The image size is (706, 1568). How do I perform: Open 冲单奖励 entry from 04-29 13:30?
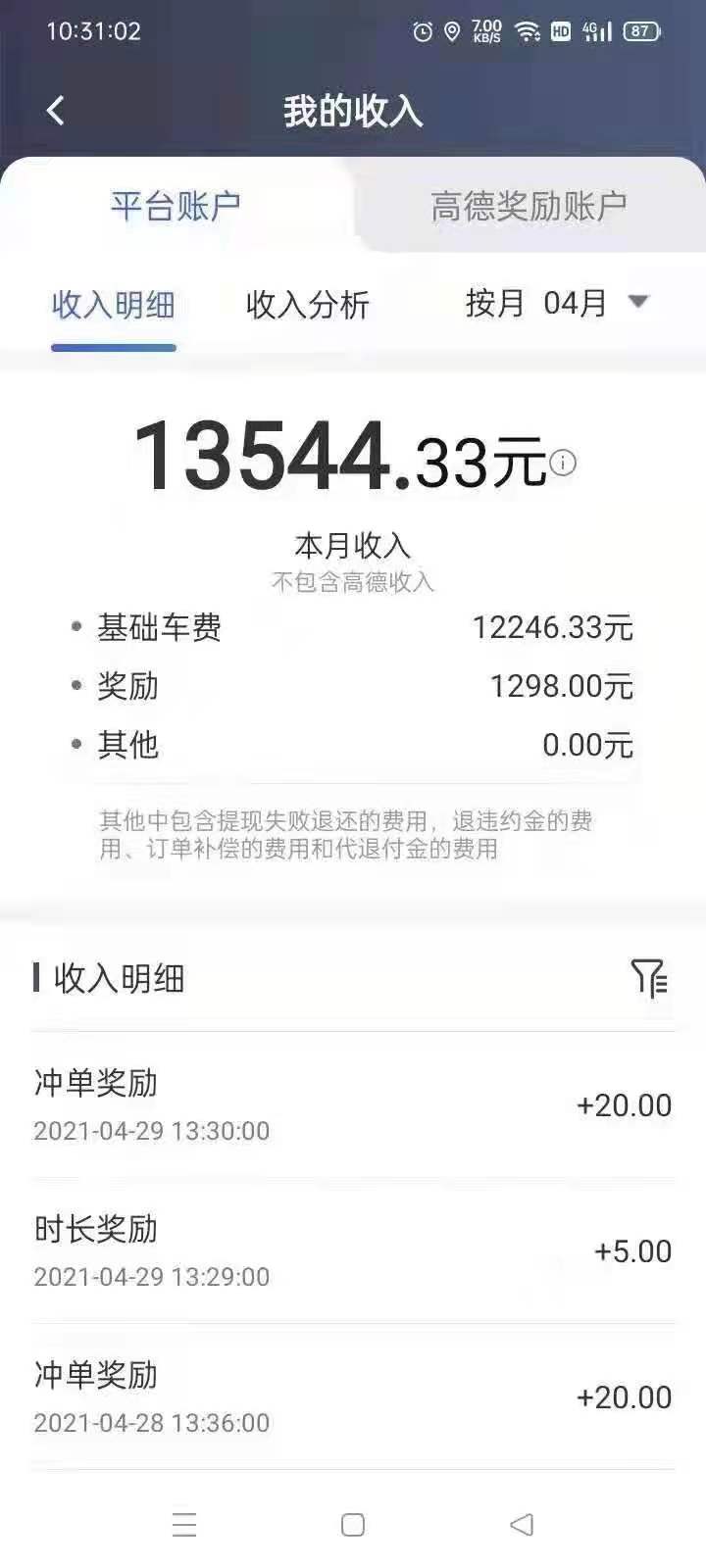(353, 1105)
